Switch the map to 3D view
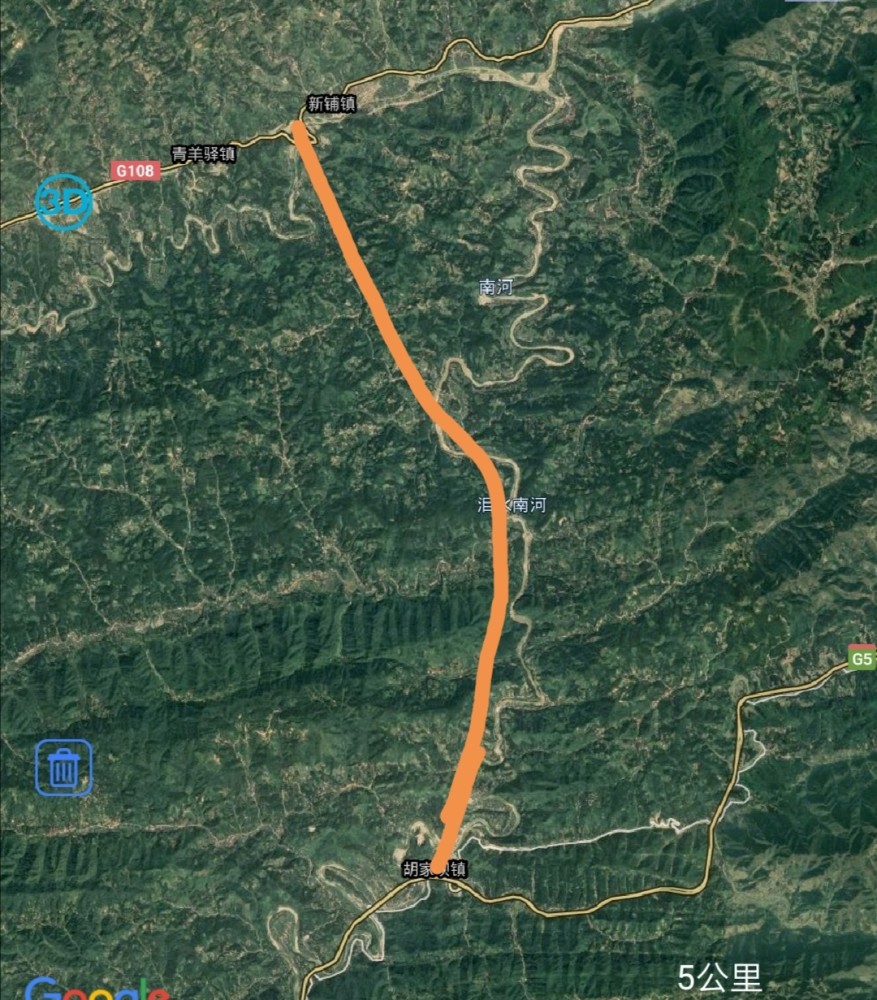Image resolution: width=877 pixels, height=1000 pixels. click(63, 202)
